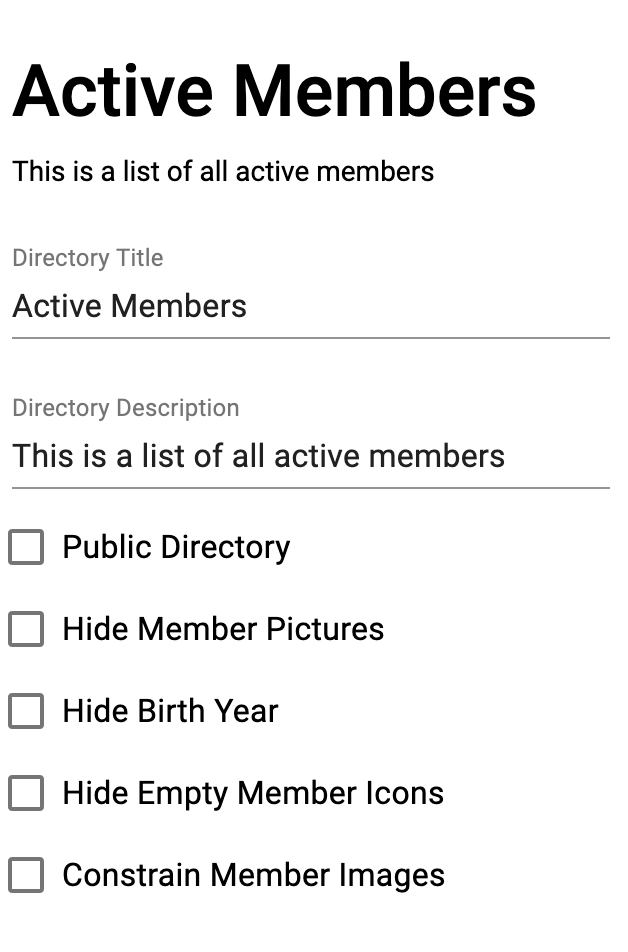The height and width of the screenshot is (952, 628).
Task: Check the Public Directory checkbox
Action: [x=26, y=547]
